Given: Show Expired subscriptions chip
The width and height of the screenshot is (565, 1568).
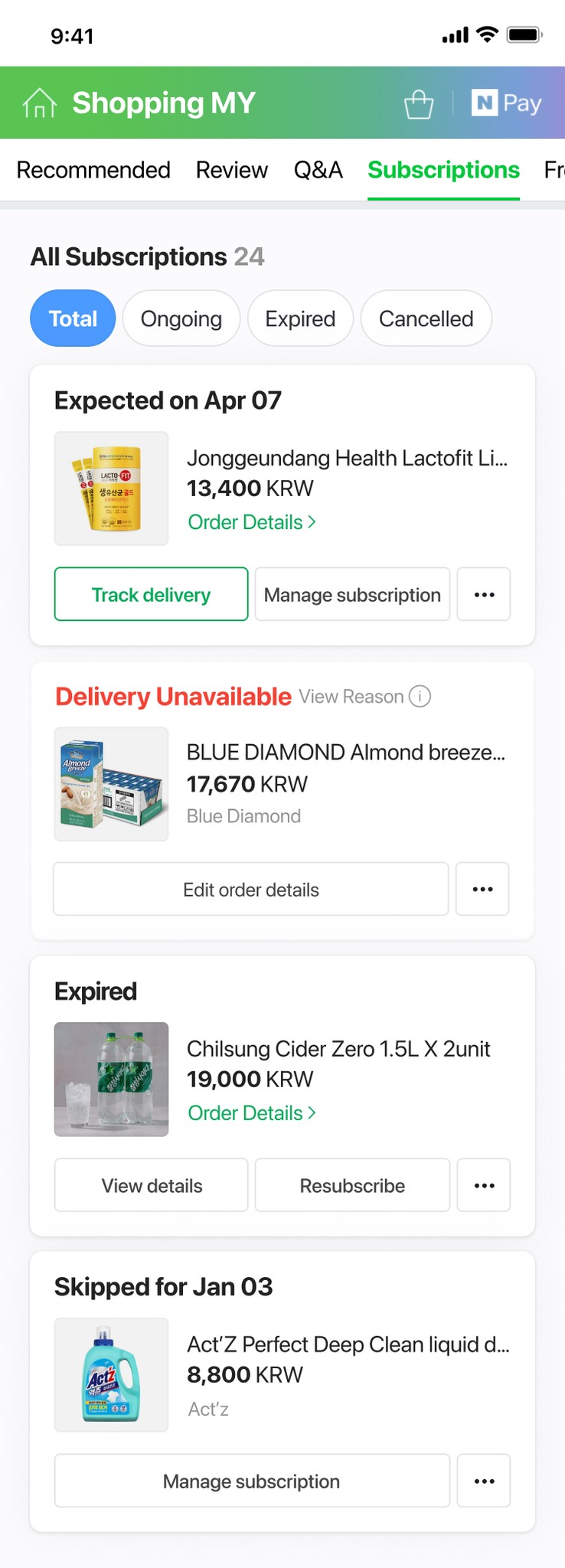Looking at the screenshot, I should [x=300, y=318].
